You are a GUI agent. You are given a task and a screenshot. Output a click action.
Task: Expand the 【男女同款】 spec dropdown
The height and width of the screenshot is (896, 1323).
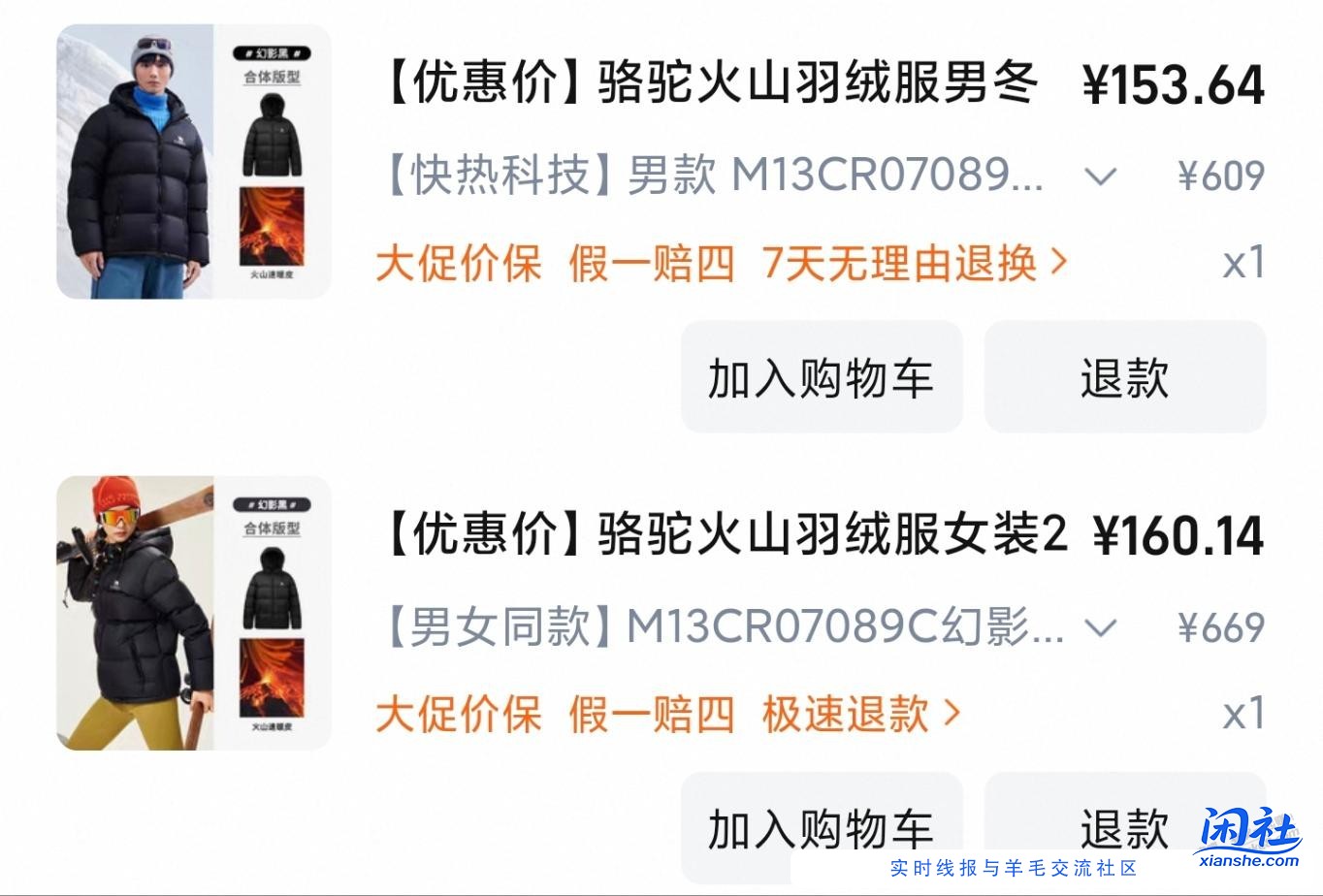[x=1100, y=628]
